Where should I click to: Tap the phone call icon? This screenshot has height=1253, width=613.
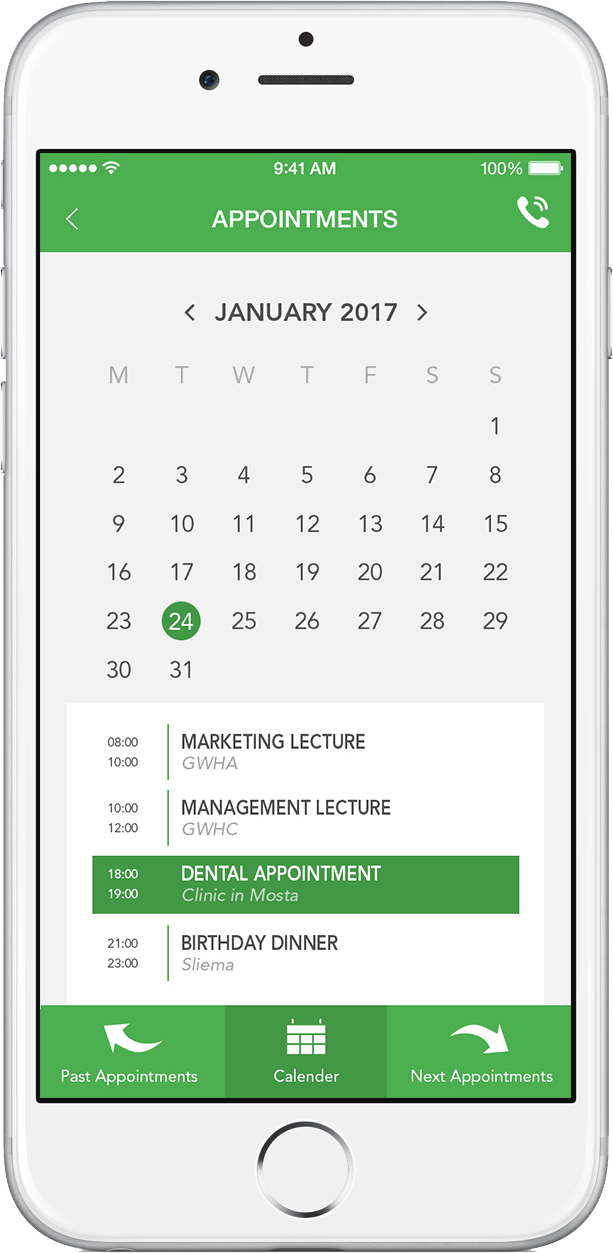533,212
